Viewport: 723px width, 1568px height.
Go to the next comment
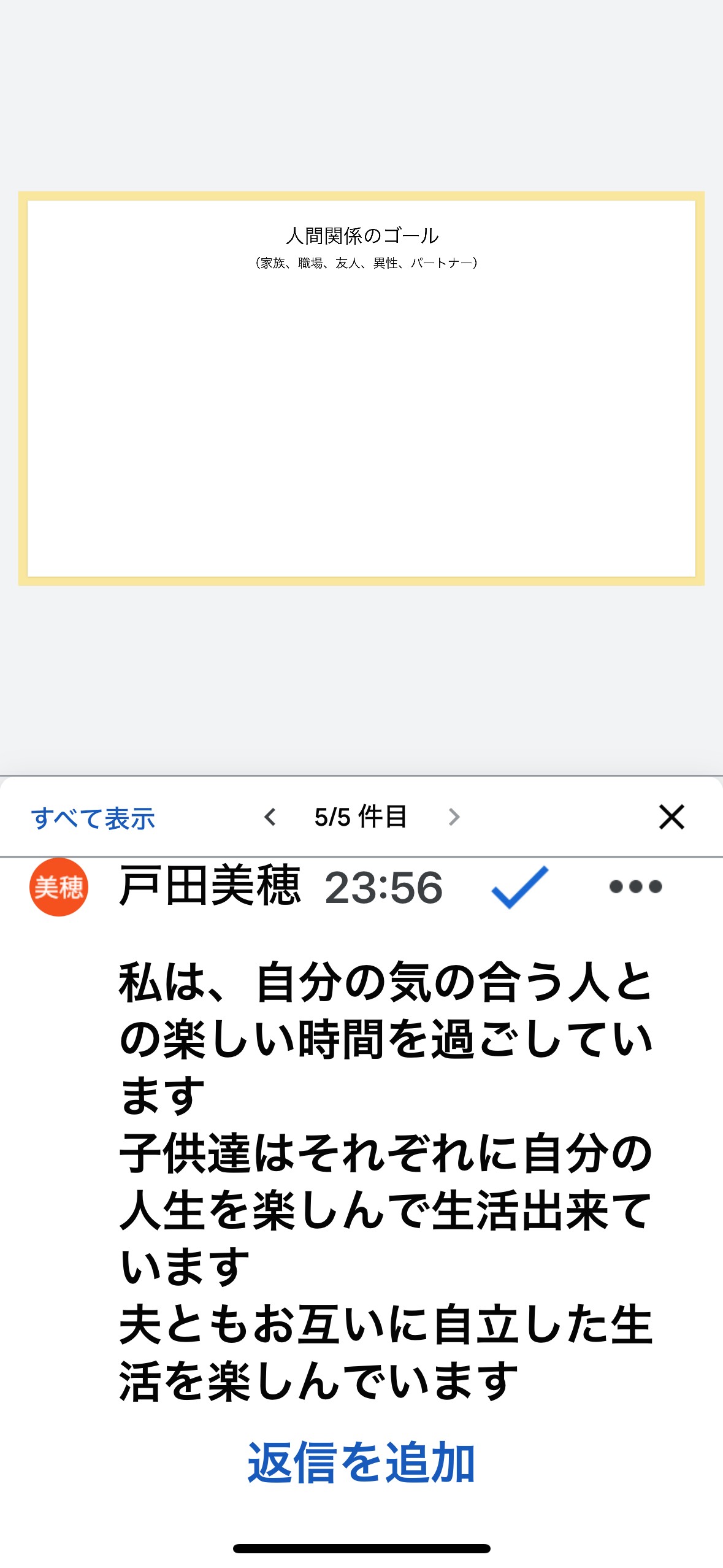[454, 817]
